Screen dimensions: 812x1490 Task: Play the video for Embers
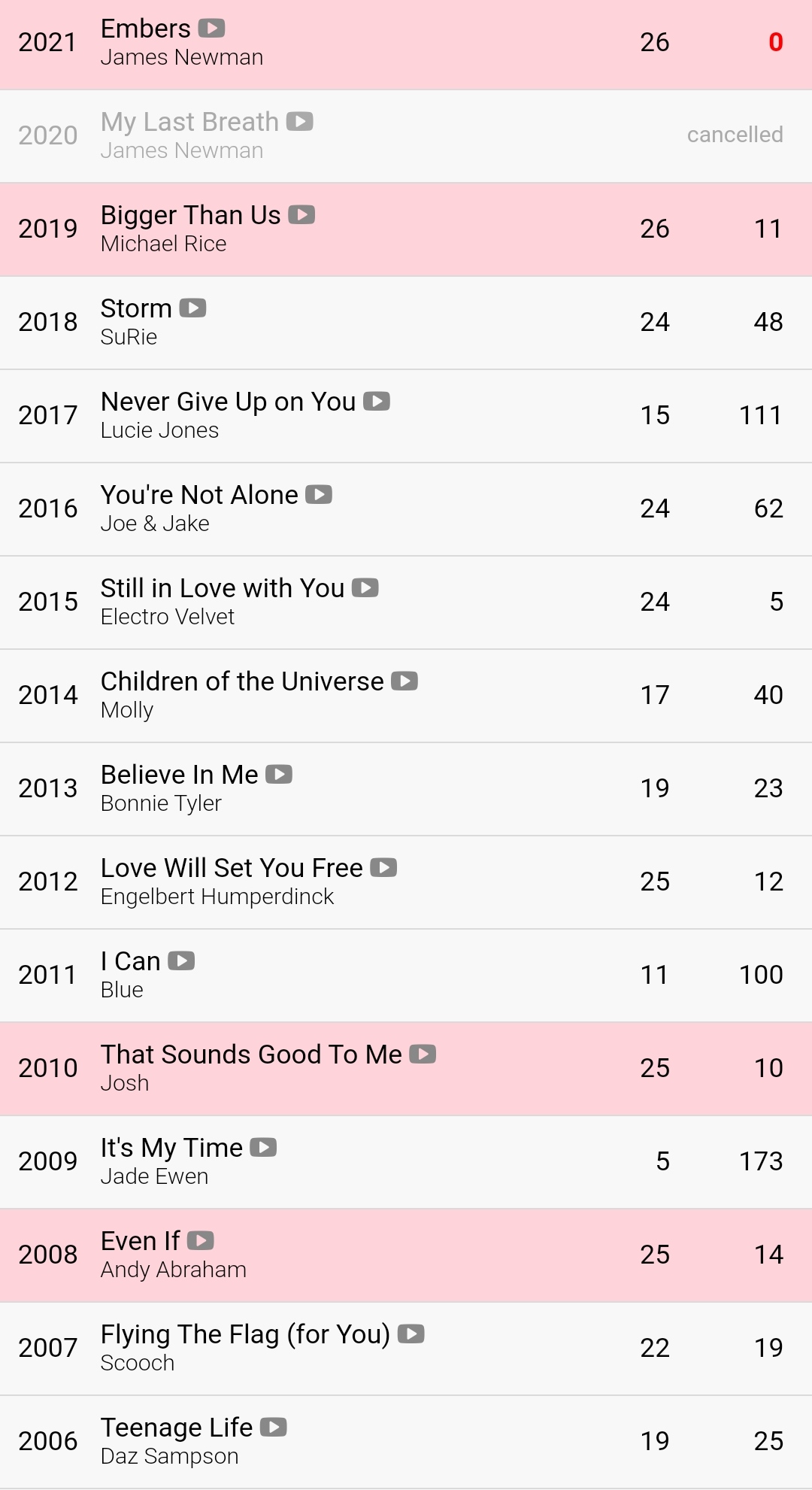point(211,29)
